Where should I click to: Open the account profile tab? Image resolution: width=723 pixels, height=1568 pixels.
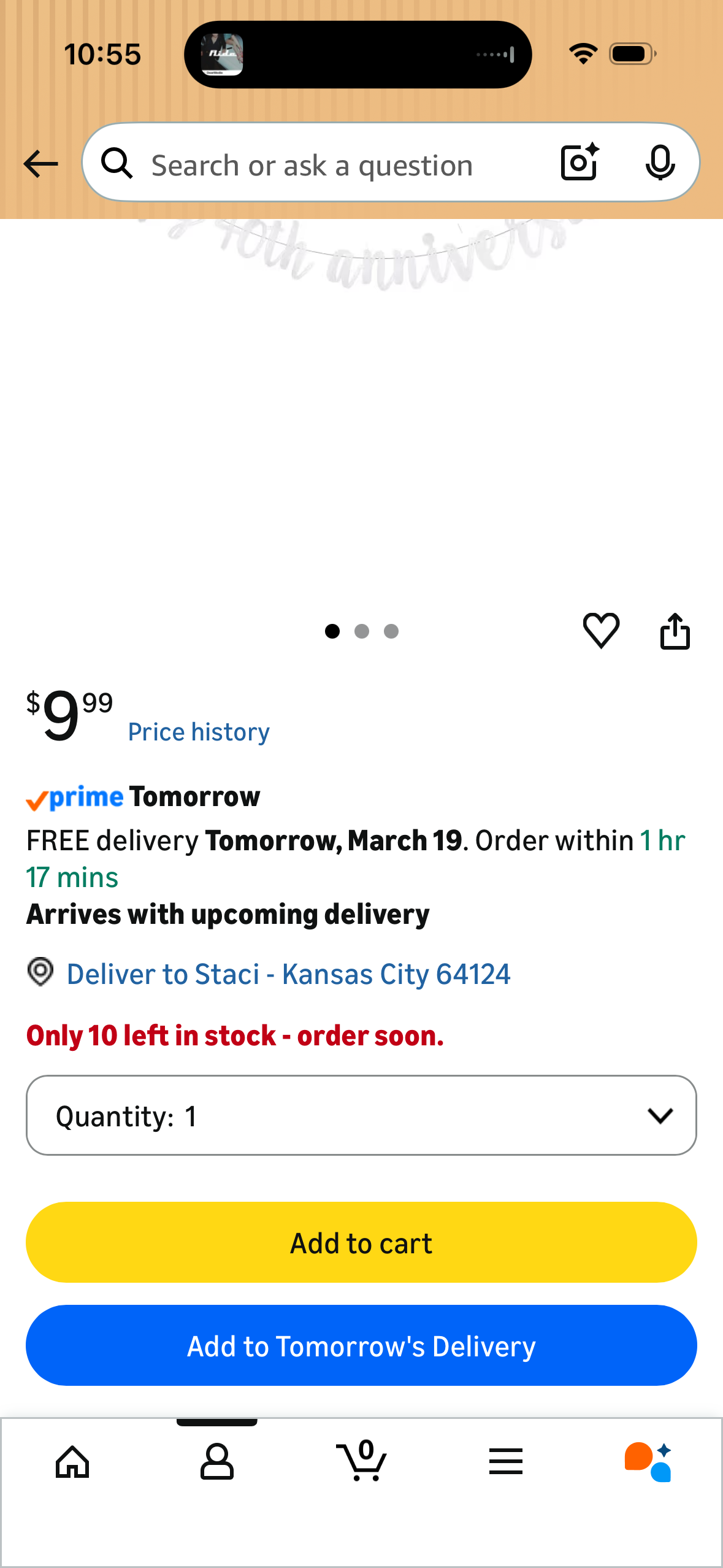click(217, 1462)
